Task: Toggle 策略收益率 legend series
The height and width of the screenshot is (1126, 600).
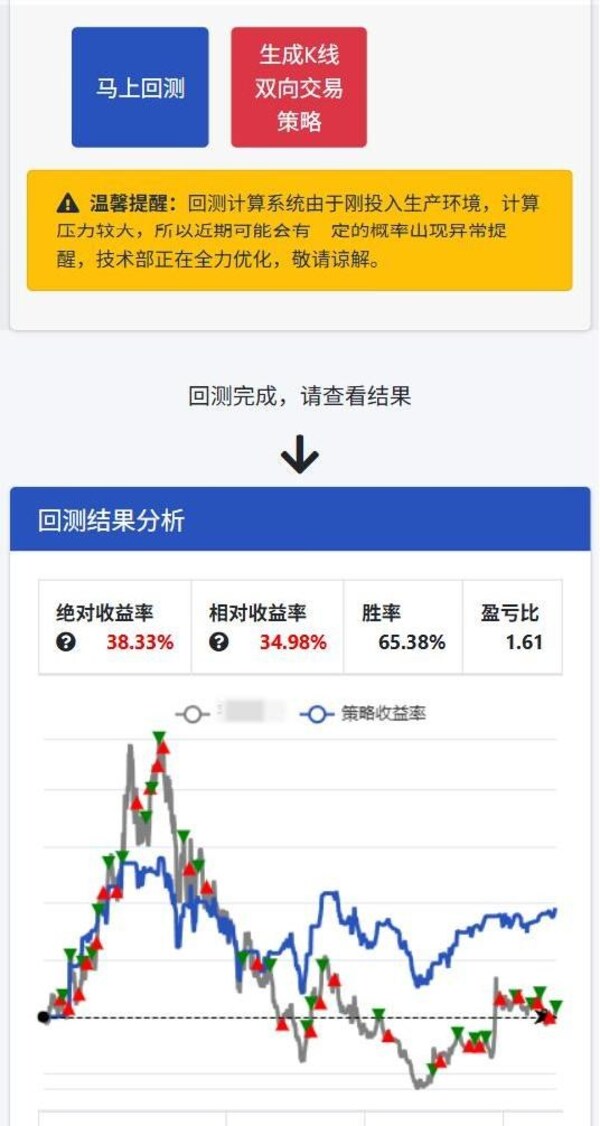Action: point(364,714)
